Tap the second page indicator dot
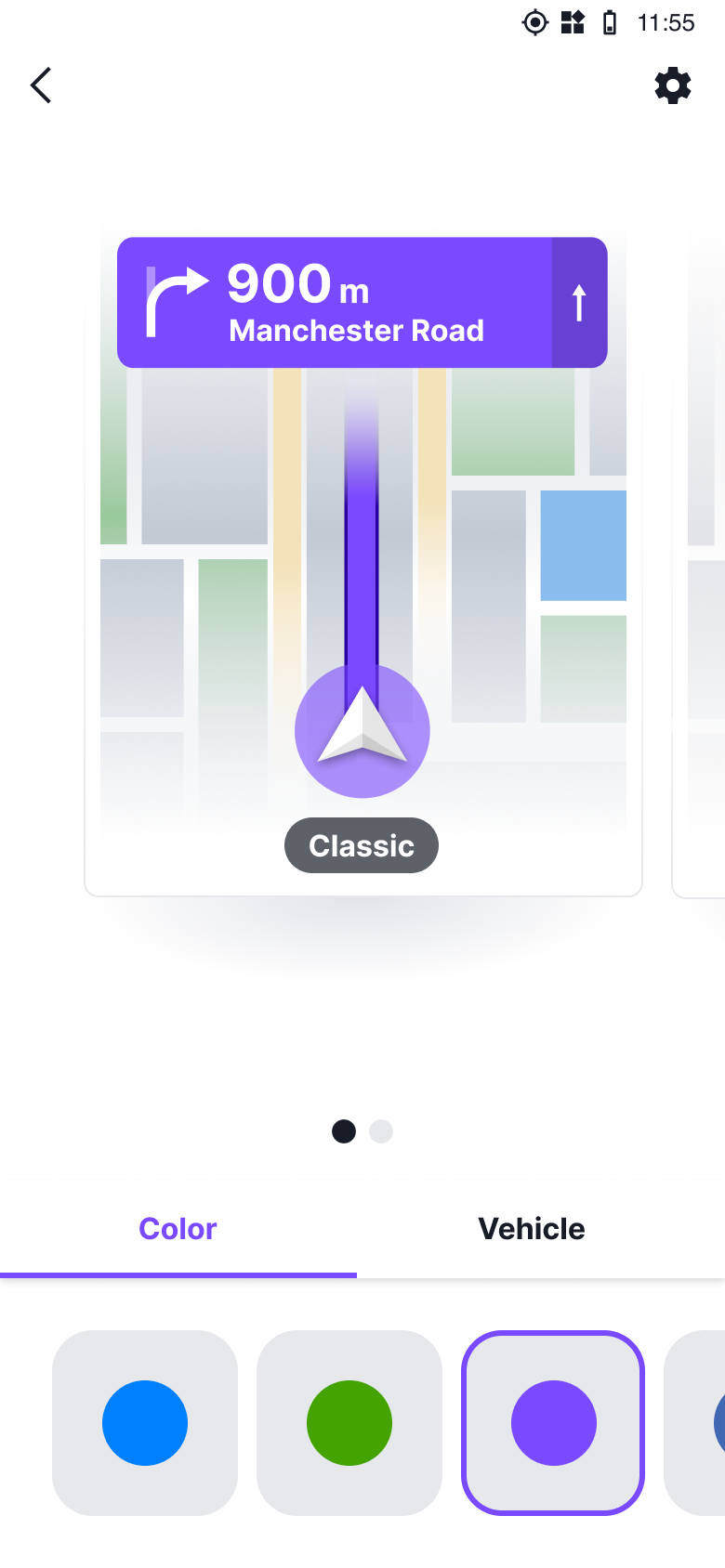The height and width of the screenshot is (1568, 725). 381,1131
